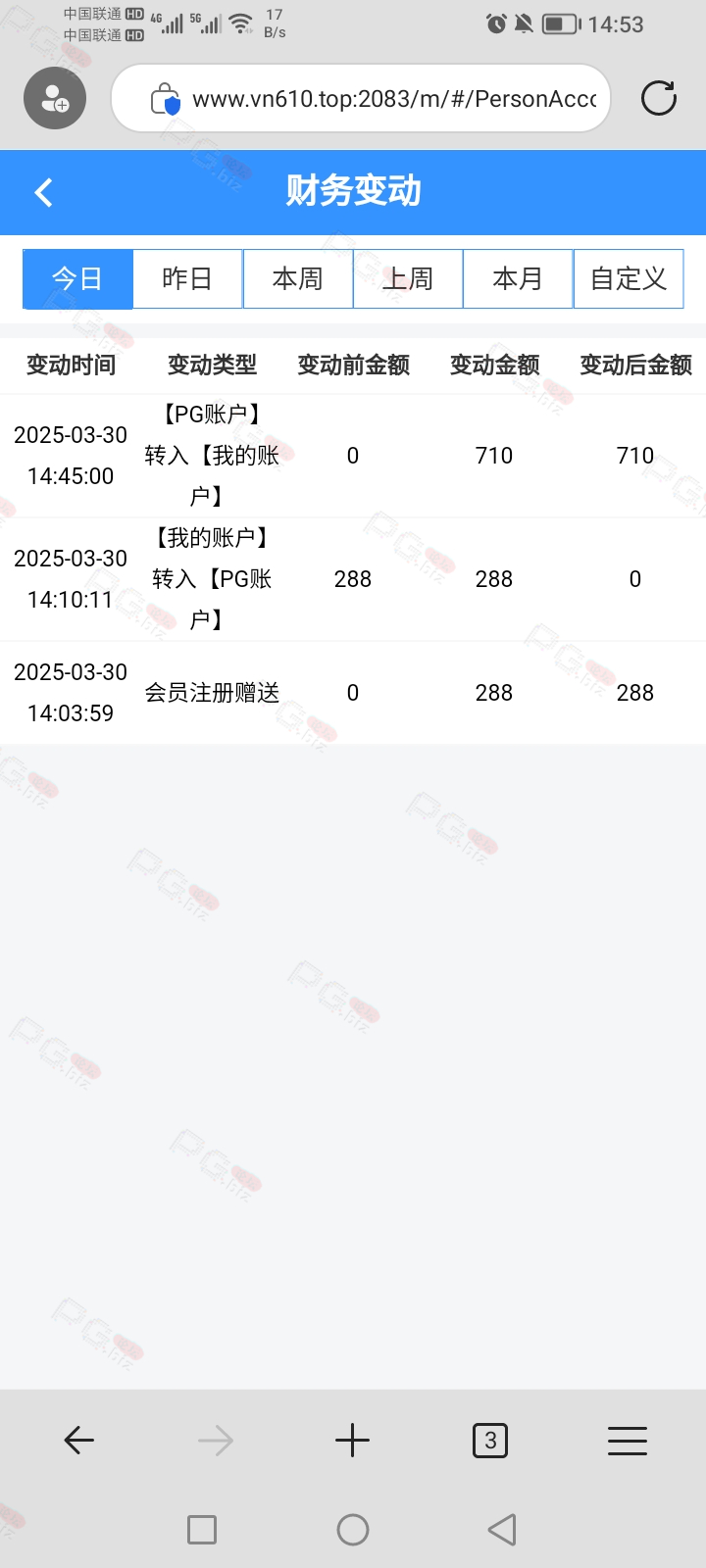Open a new browser tab with plus
This screenshot has height=1568, width=706.
[x=352, y=1441]
